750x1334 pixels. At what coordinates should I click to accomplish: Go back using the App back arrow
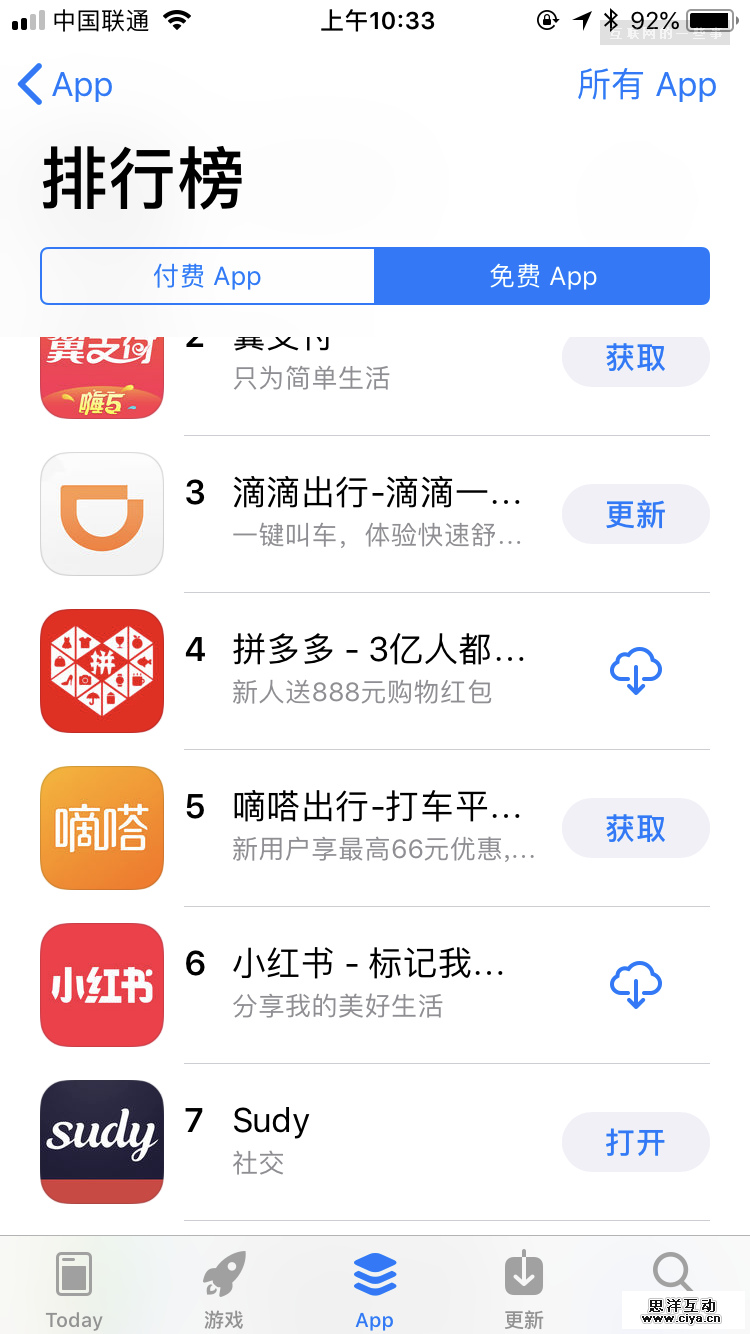(60, 86)
